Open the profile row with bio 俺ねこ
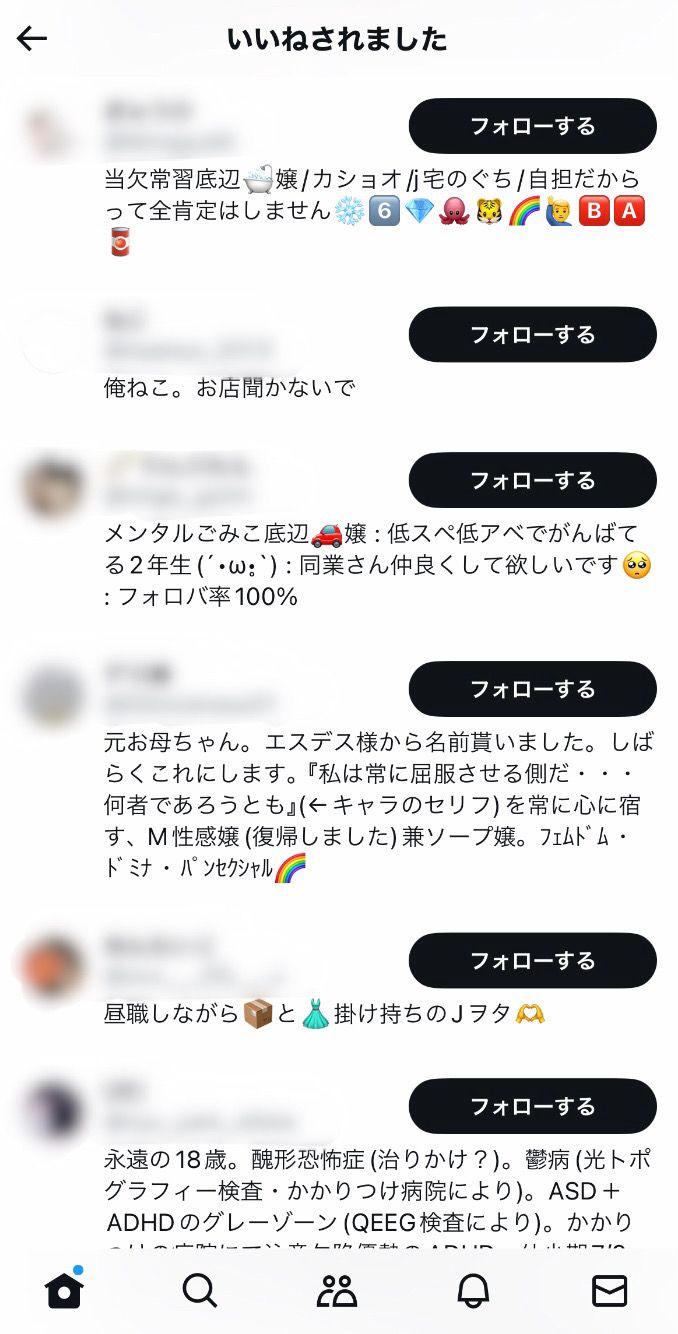The image size is (678, 1334). click(x=230, y=387)
